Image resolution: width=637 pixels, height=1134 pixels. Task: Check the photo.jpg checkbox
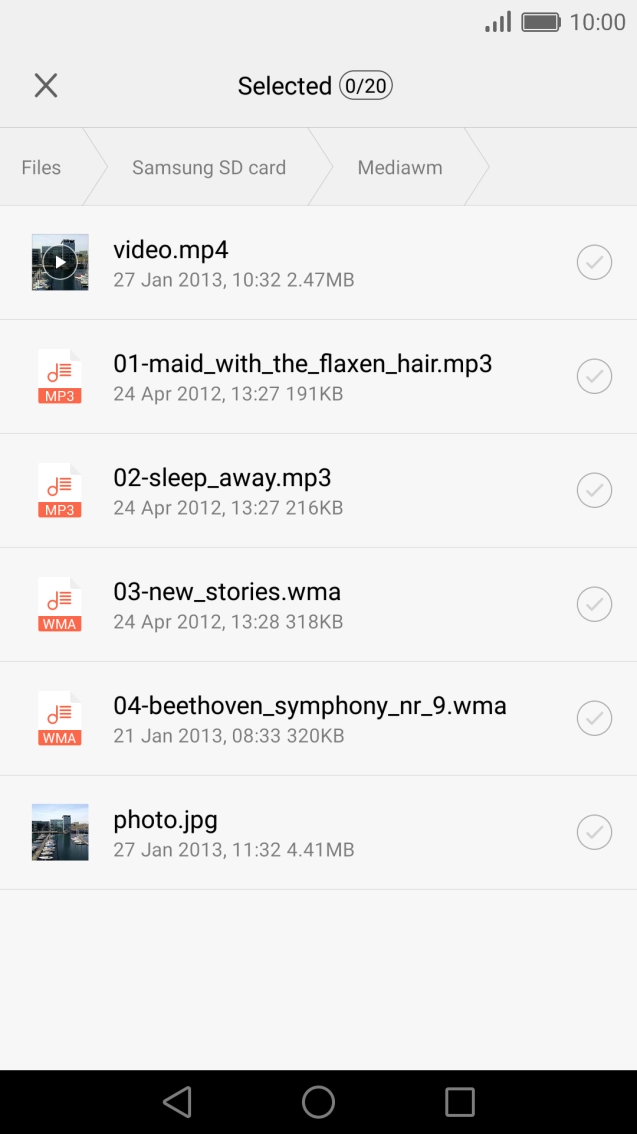point(594,832)
